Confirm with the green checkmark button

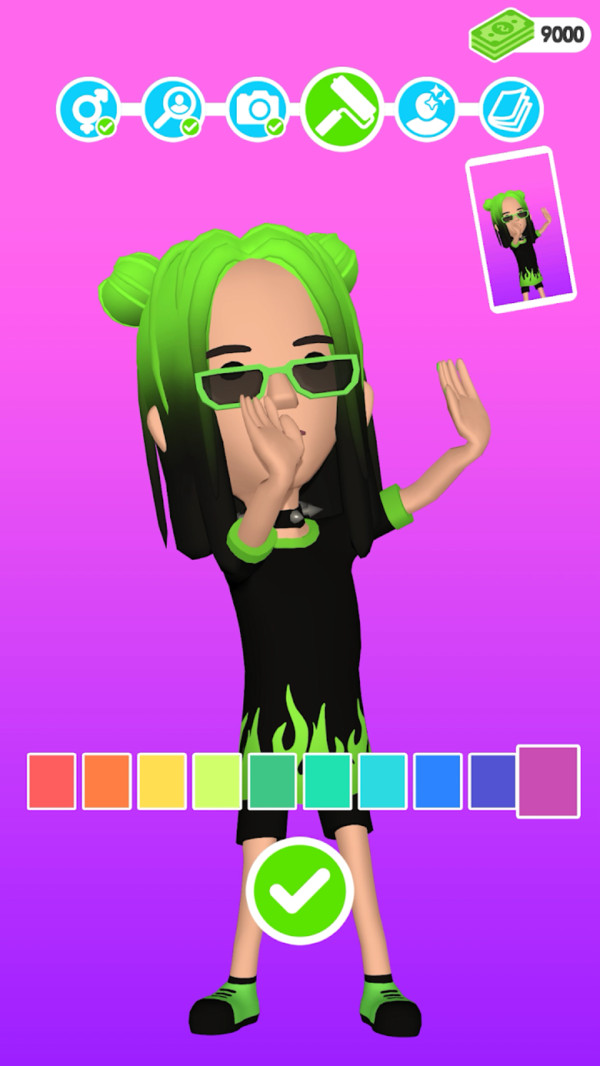pos(300,889)
